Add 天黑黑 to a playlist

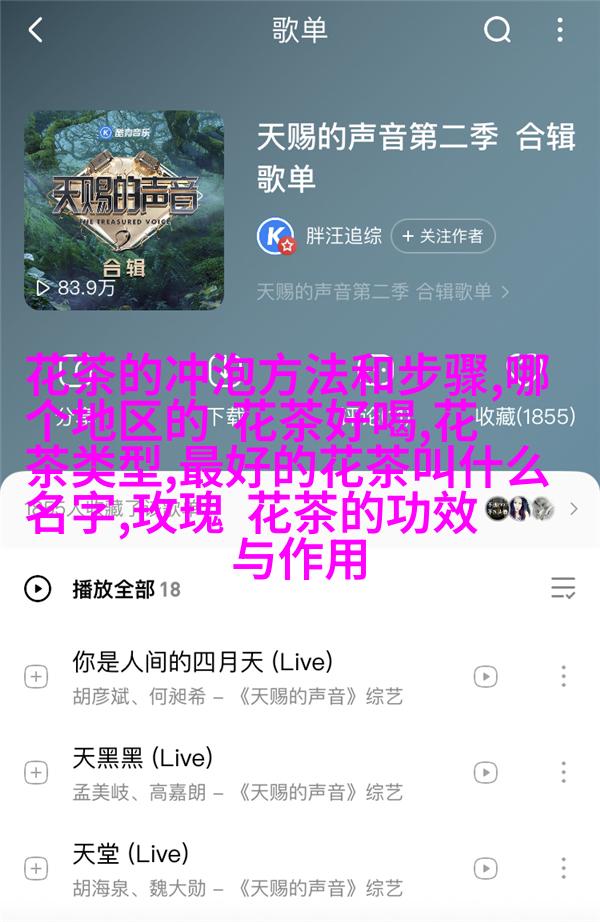(36, 773)
